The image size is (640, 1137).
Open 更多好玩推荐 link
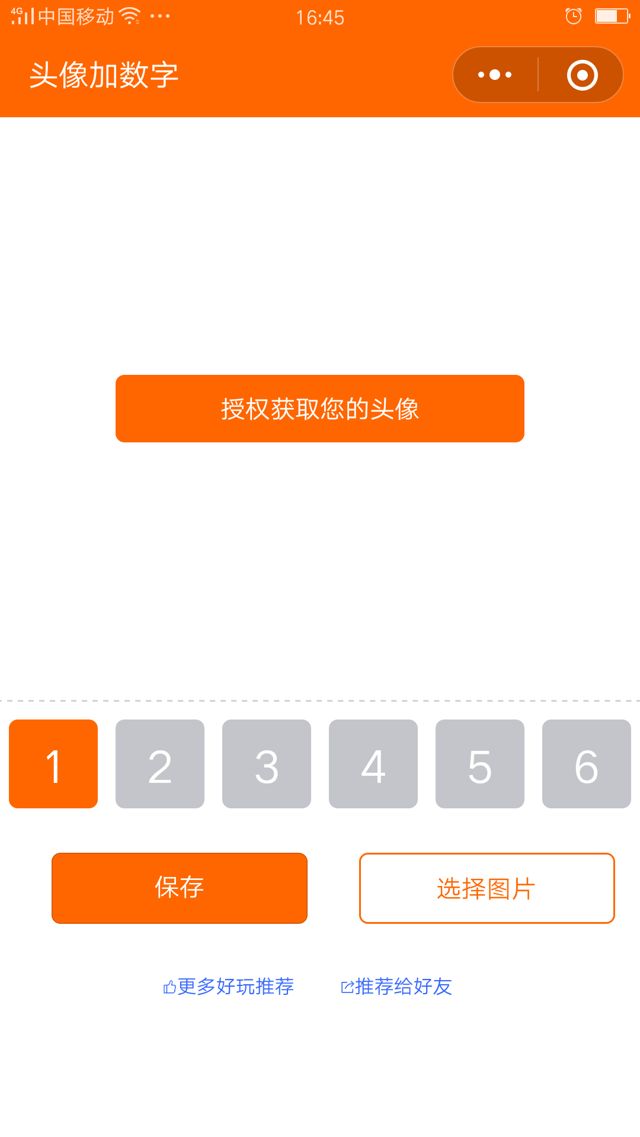[x=229, y=987]
